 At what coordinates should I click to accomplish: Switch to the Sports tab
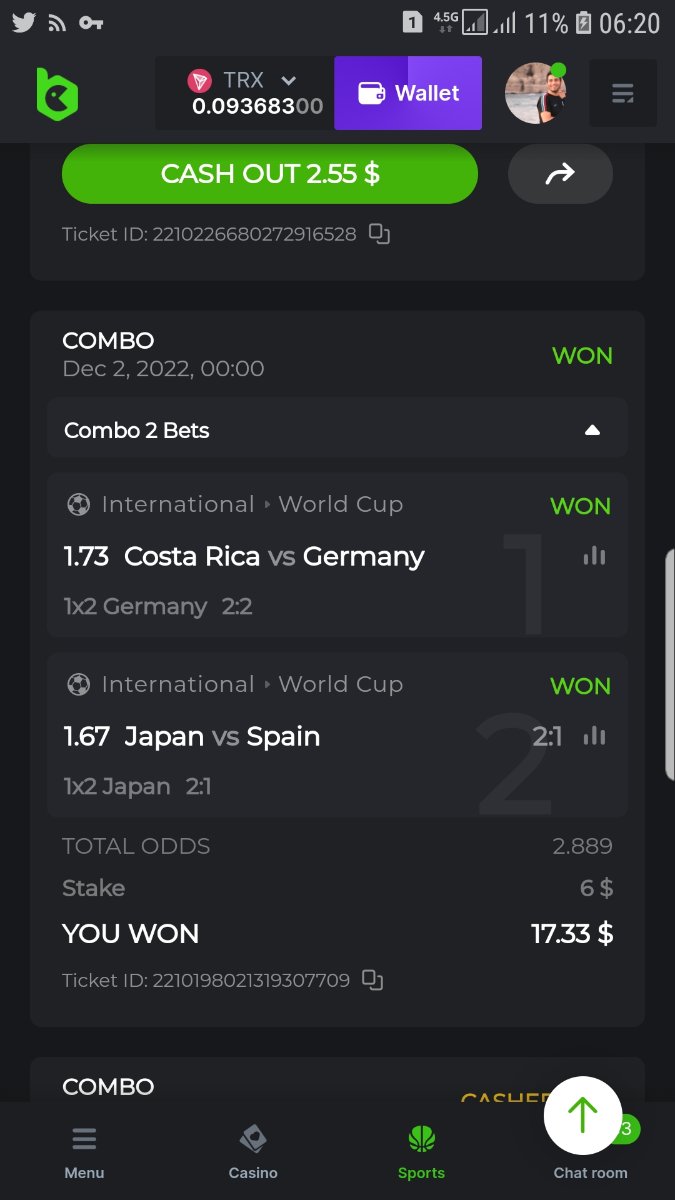point(421,1152)
